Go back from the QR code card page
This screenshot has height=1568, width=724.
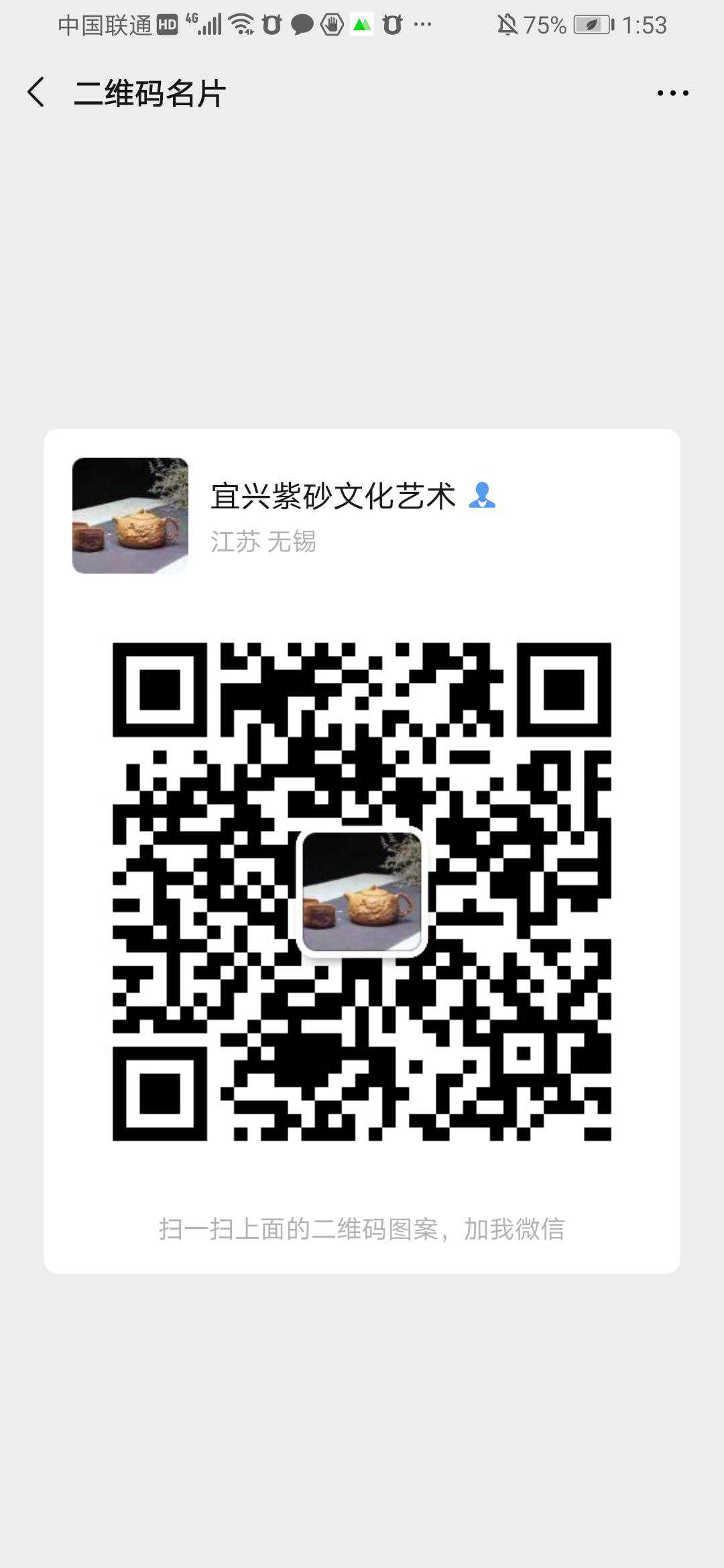pyautogui.click(x=36, y=92)
